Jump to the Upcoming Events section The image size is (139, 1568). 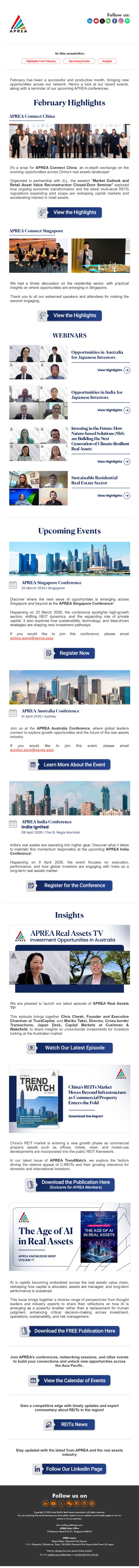point(79,61)
